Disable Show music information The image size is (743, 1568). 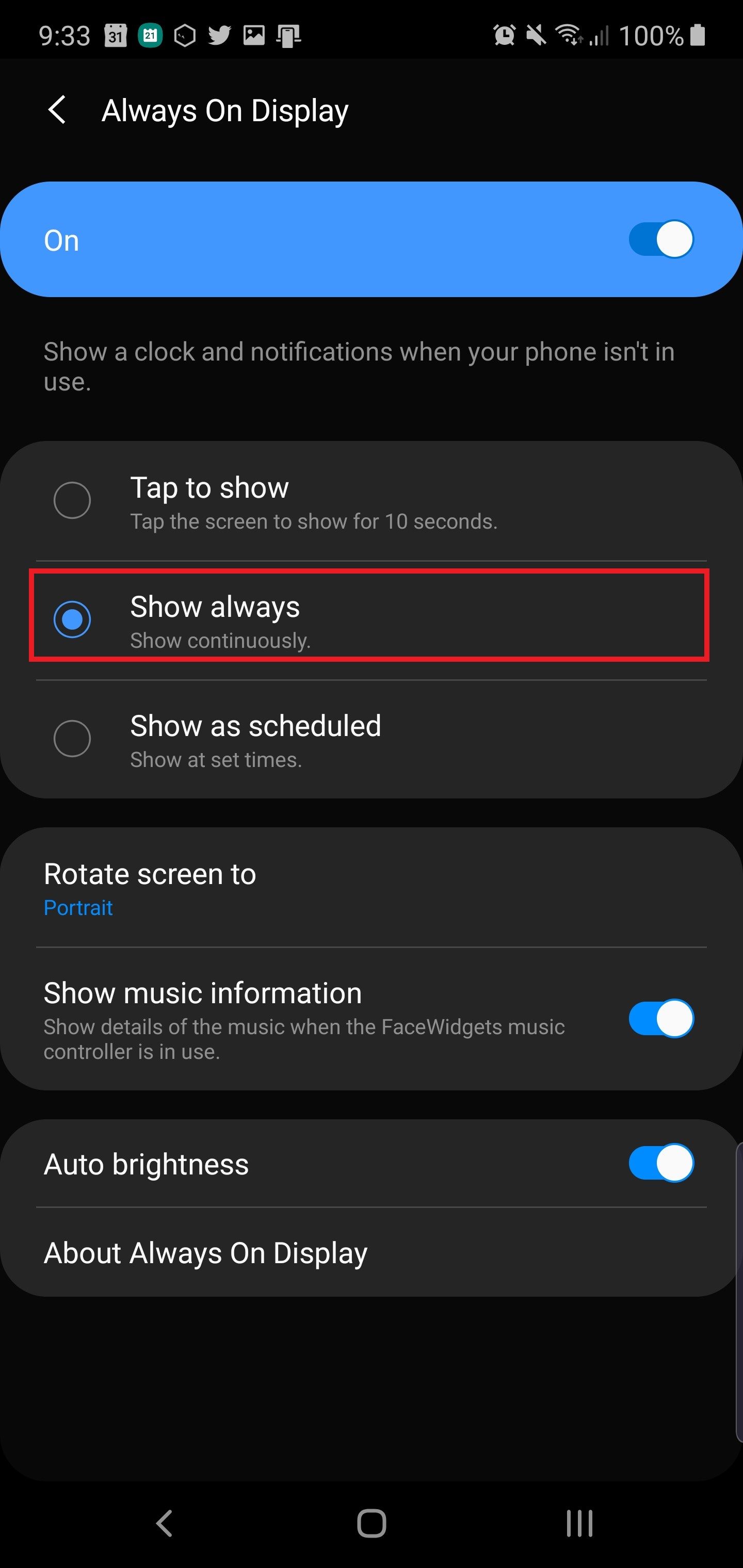pyautogui.click(x=660, y=1018)
